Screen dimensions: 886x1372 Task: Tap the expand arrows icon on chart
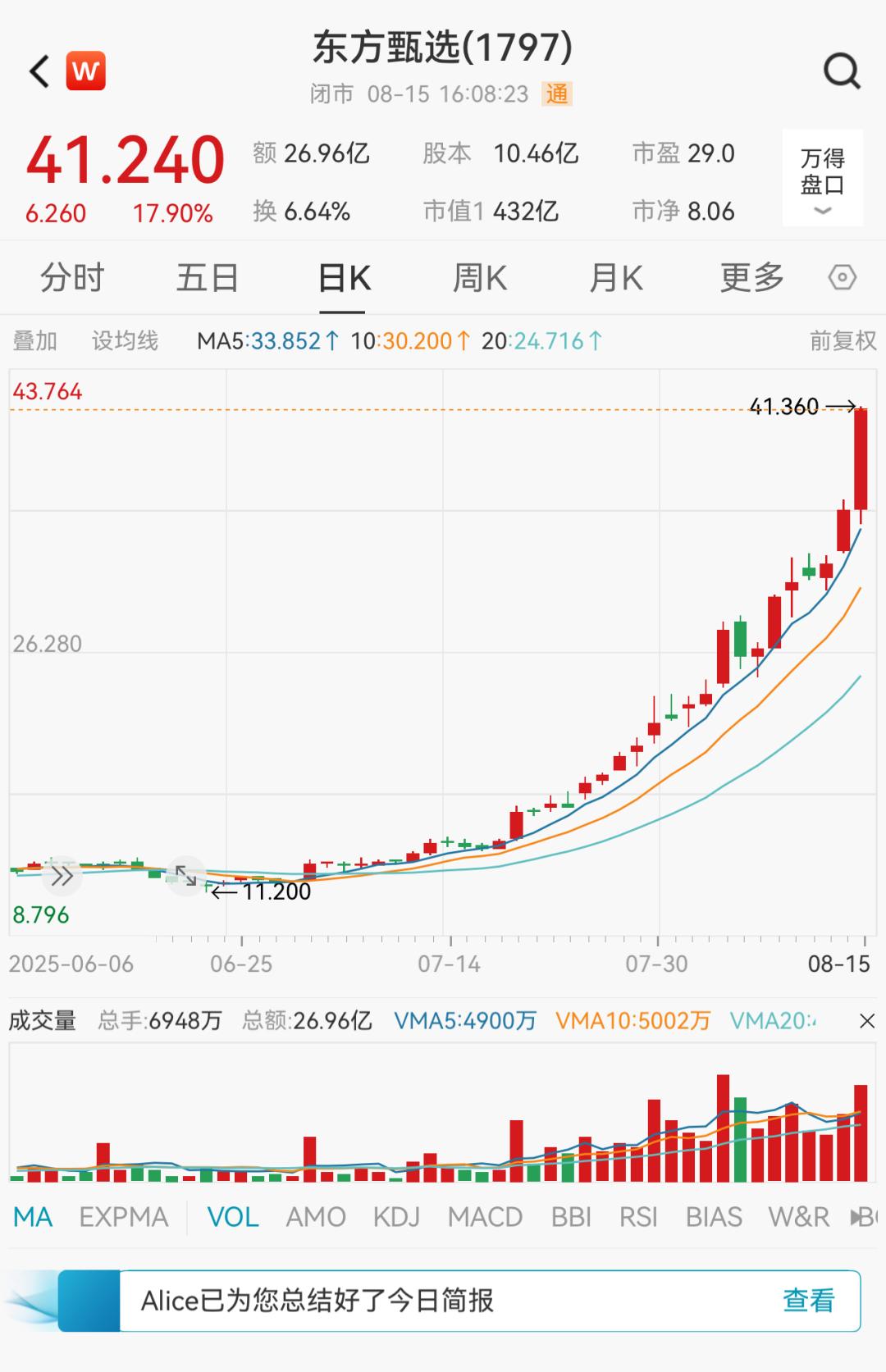[x=186, y=876]
